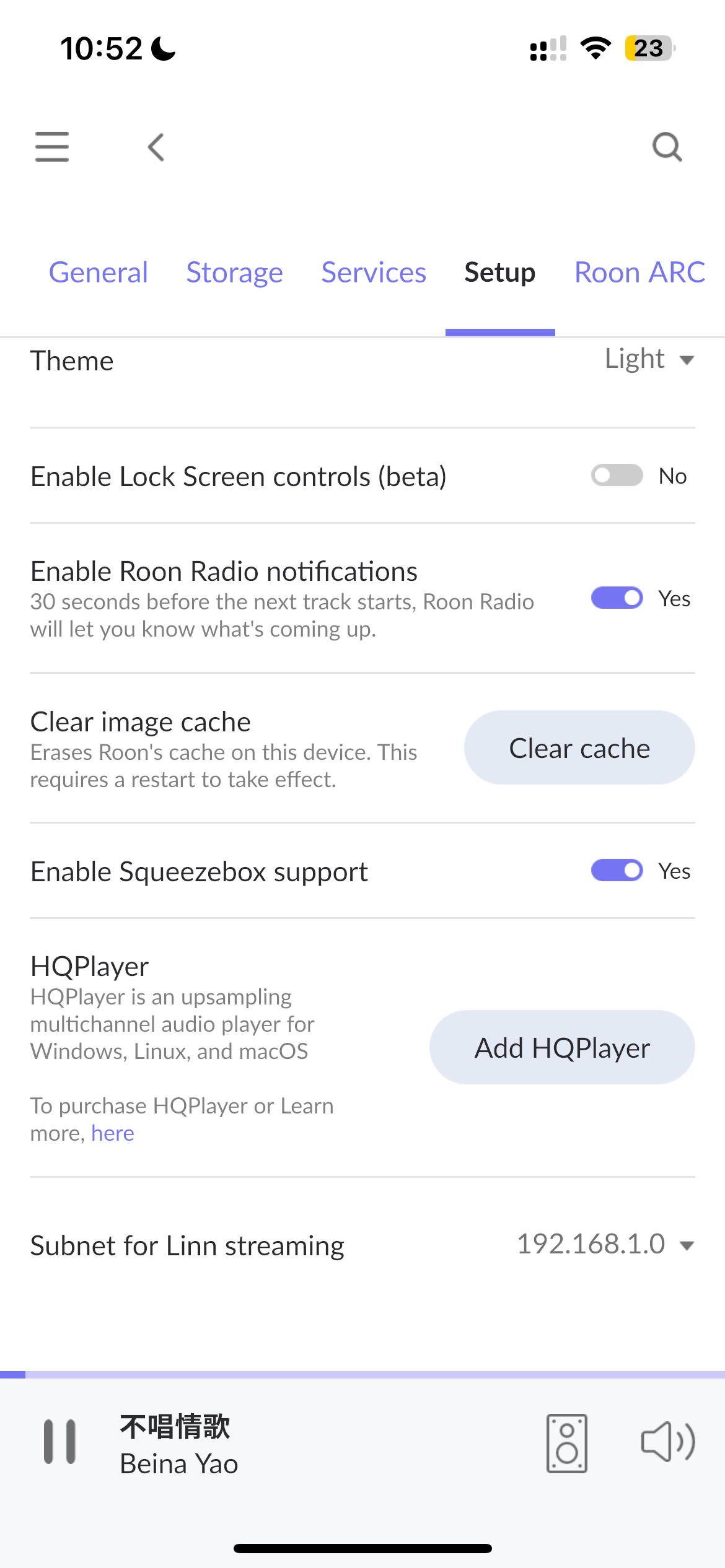Image resolution: width=725 pixels, height=1568 pixels.
Task: Expand the Theme dropdown
Action: click(649, 359)
